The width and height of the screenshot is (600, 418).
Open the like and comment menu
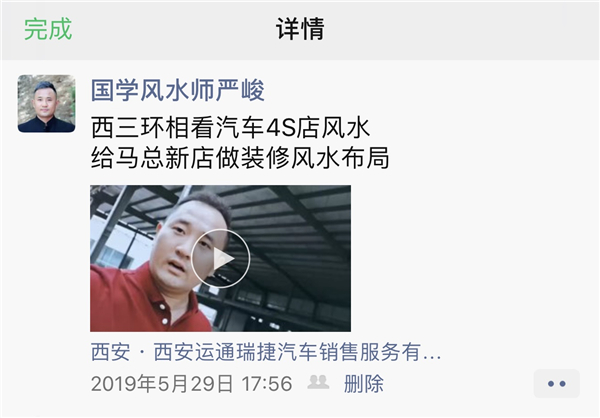556,384
